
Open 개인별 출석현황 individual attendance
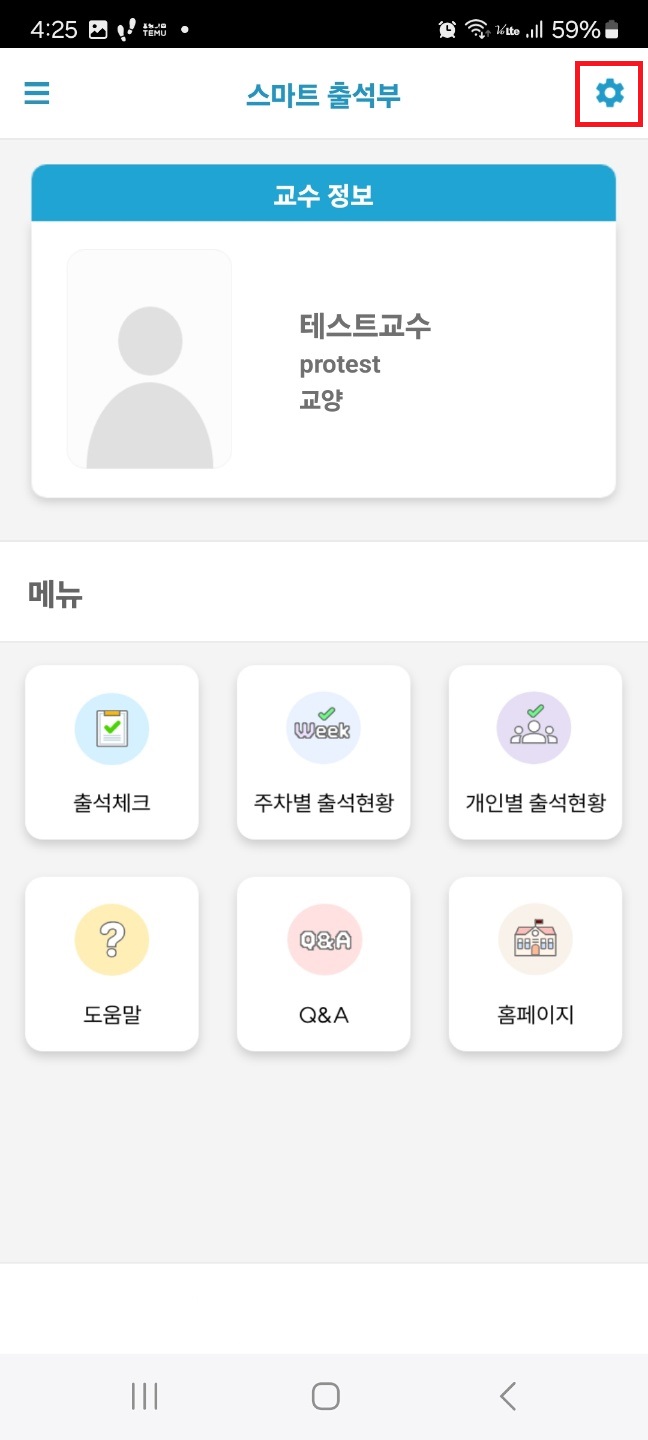536,752
